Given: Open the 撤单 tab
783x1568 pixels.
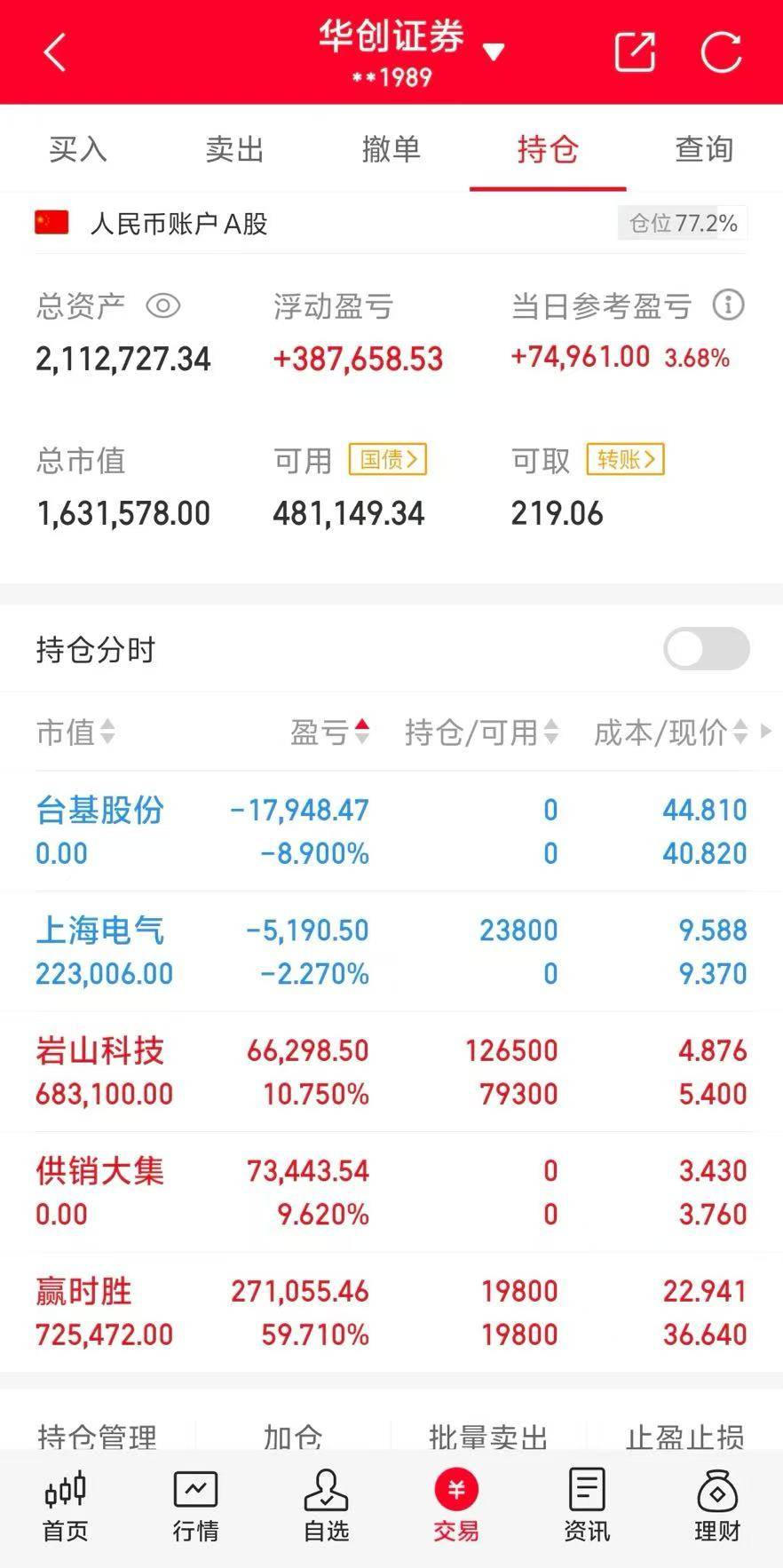Looking at the screenshot, I should tap(391, 149).
